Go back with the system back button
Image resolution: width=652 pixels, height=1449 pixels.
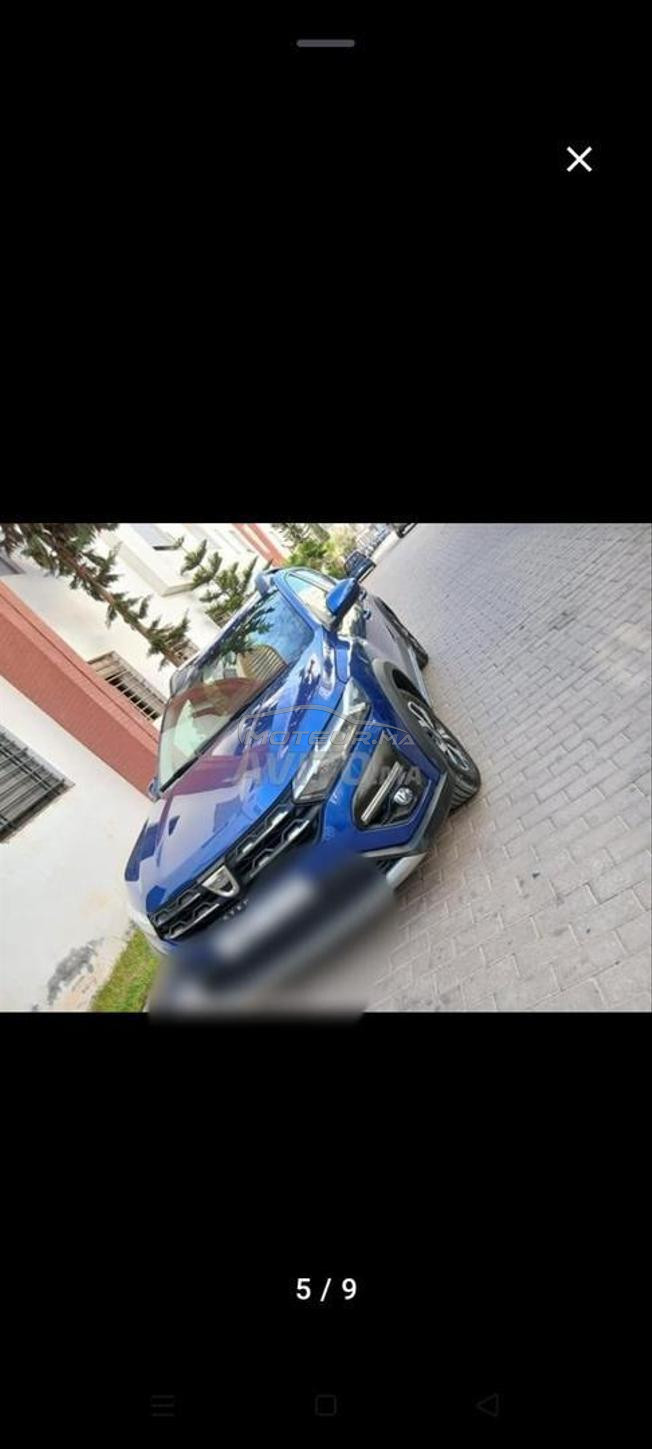click(x=488, y=1405)
